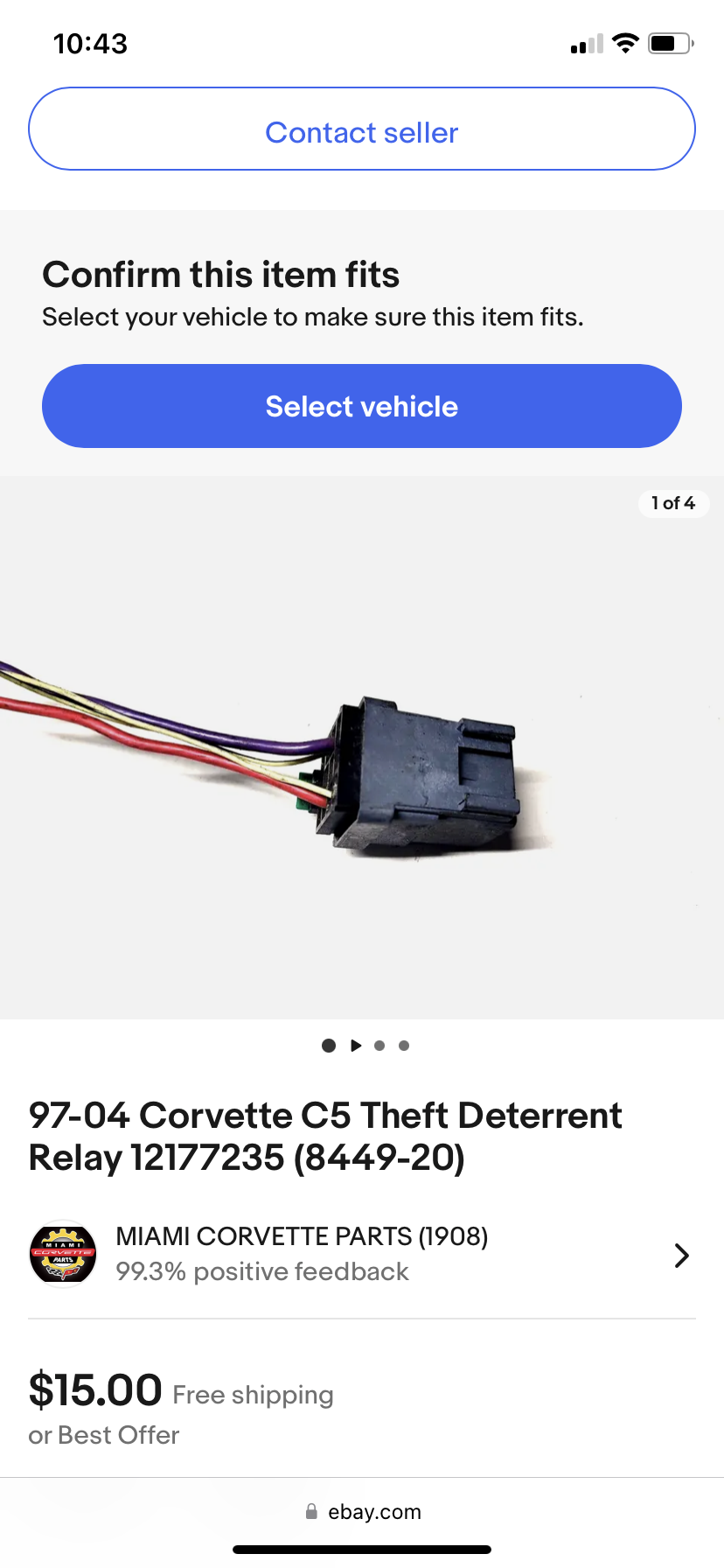Open the Select vehicle picker
This screenshot has height=1568, width=724.
[x=362, y=405]
